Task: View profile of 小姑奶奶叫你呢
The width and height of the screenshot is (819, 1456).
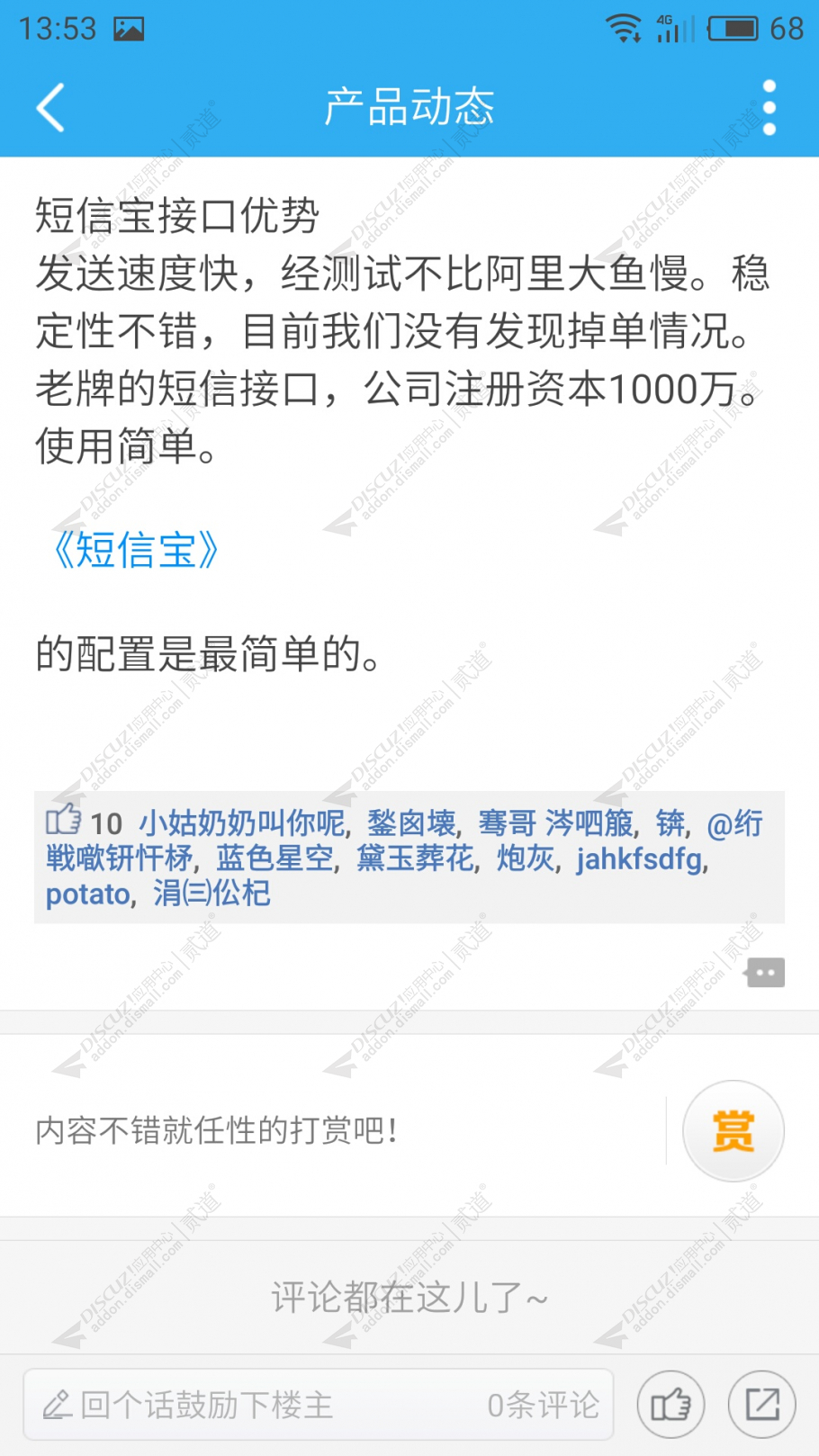Action: pos(241,822)
